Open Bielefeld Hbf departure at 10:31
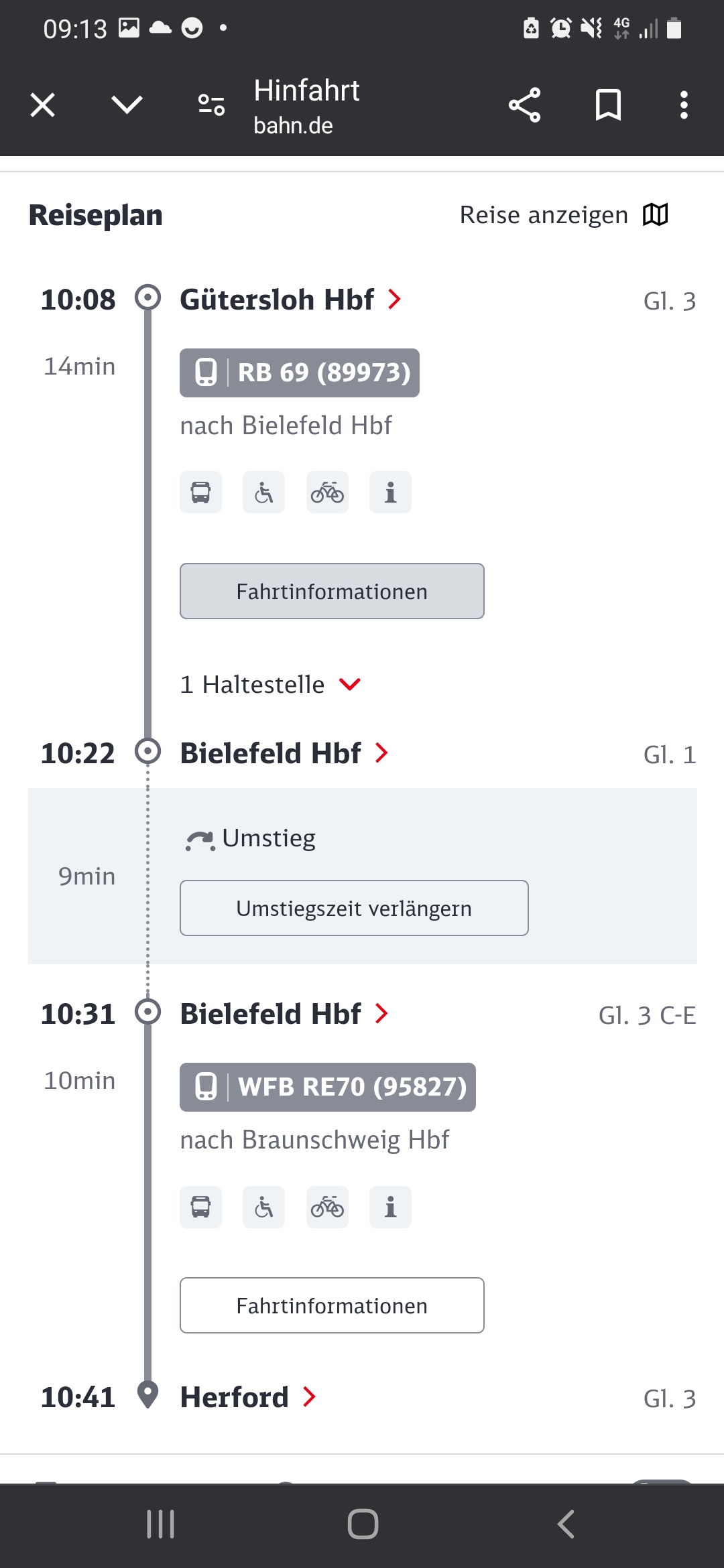 (x=284, y=1014)
